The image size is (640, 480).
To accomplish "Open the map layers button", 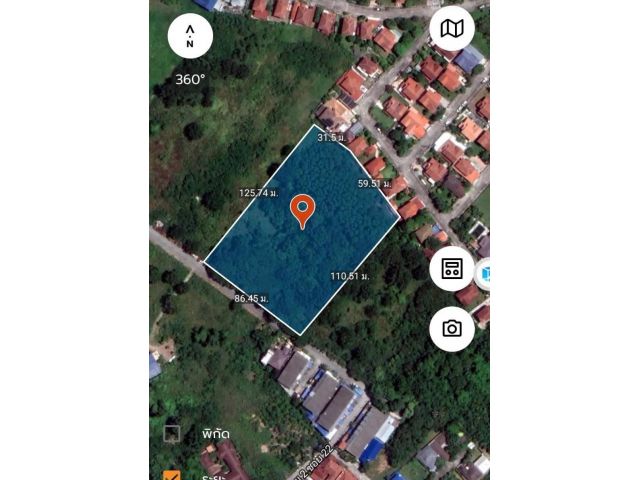I will pyautogui.click(x=452, y=29).
